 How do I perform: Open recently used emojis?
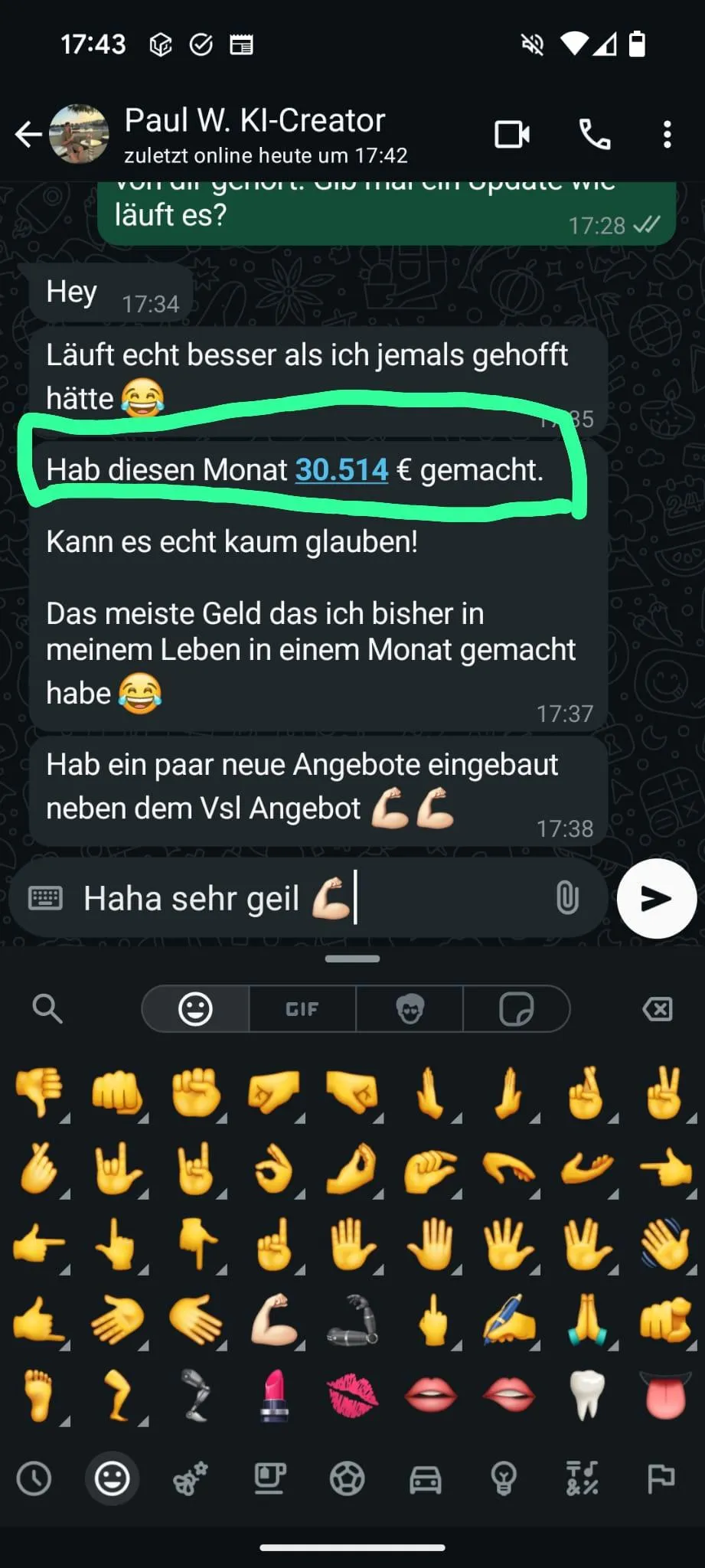point(34,1478)
